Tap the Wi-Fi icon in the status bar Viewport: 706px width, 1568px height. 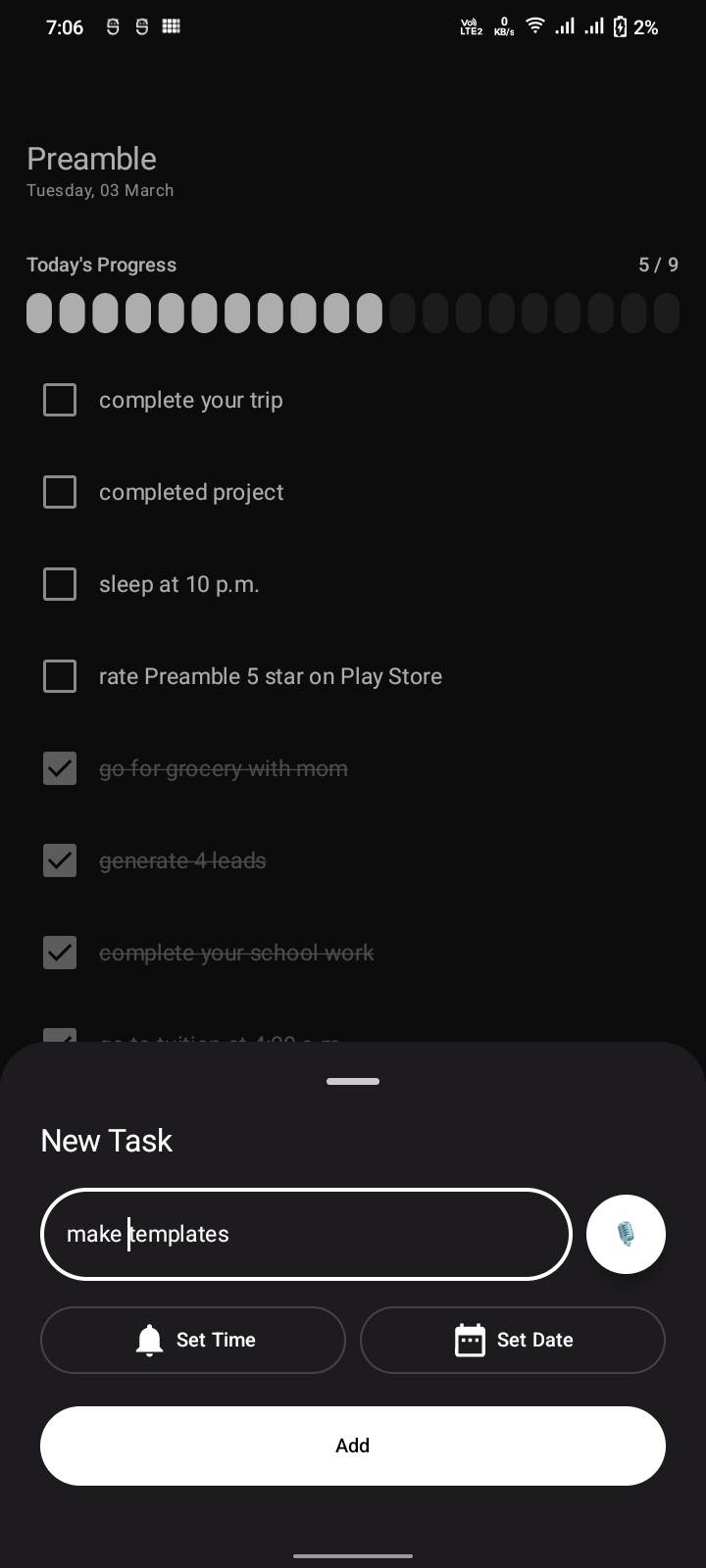point(534,26)
